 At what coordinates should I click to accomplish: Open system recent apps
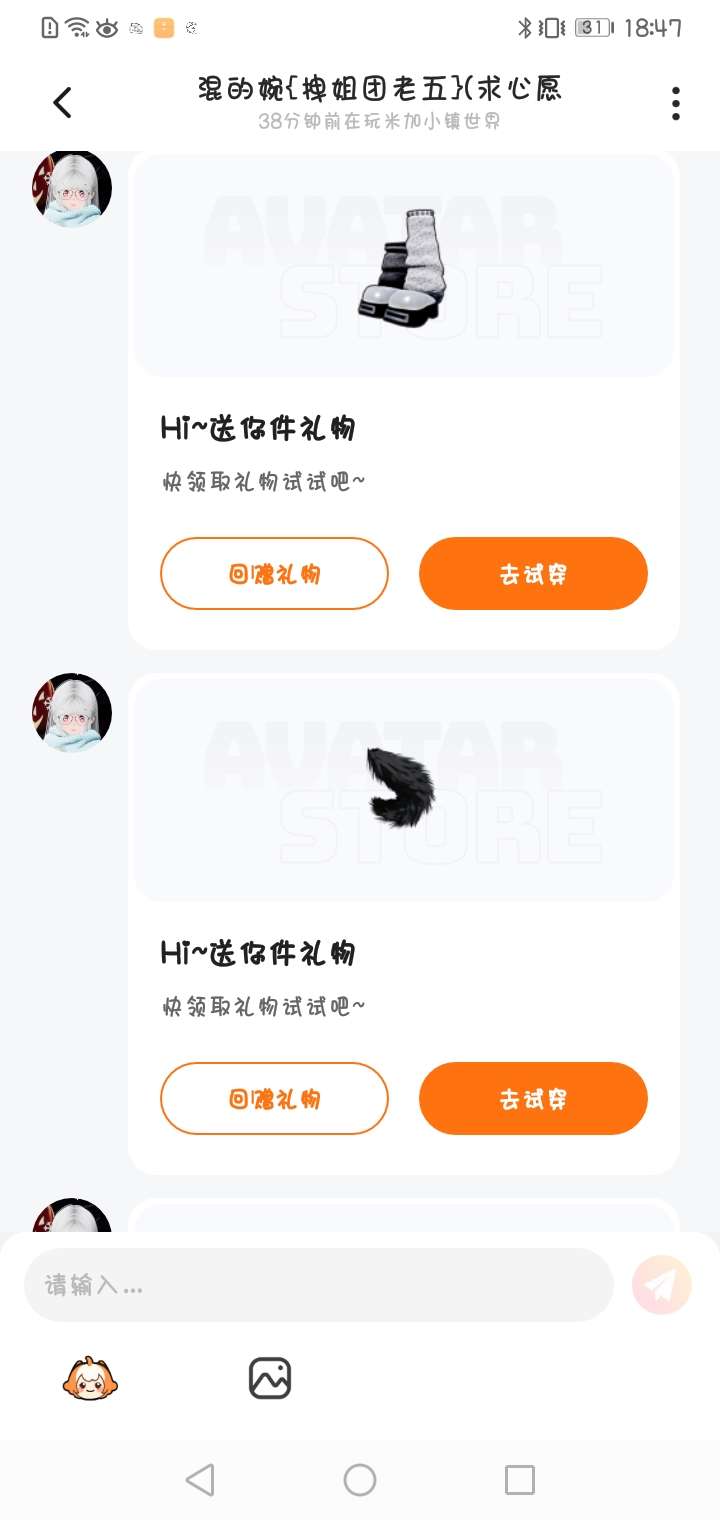click(519, 1480)
